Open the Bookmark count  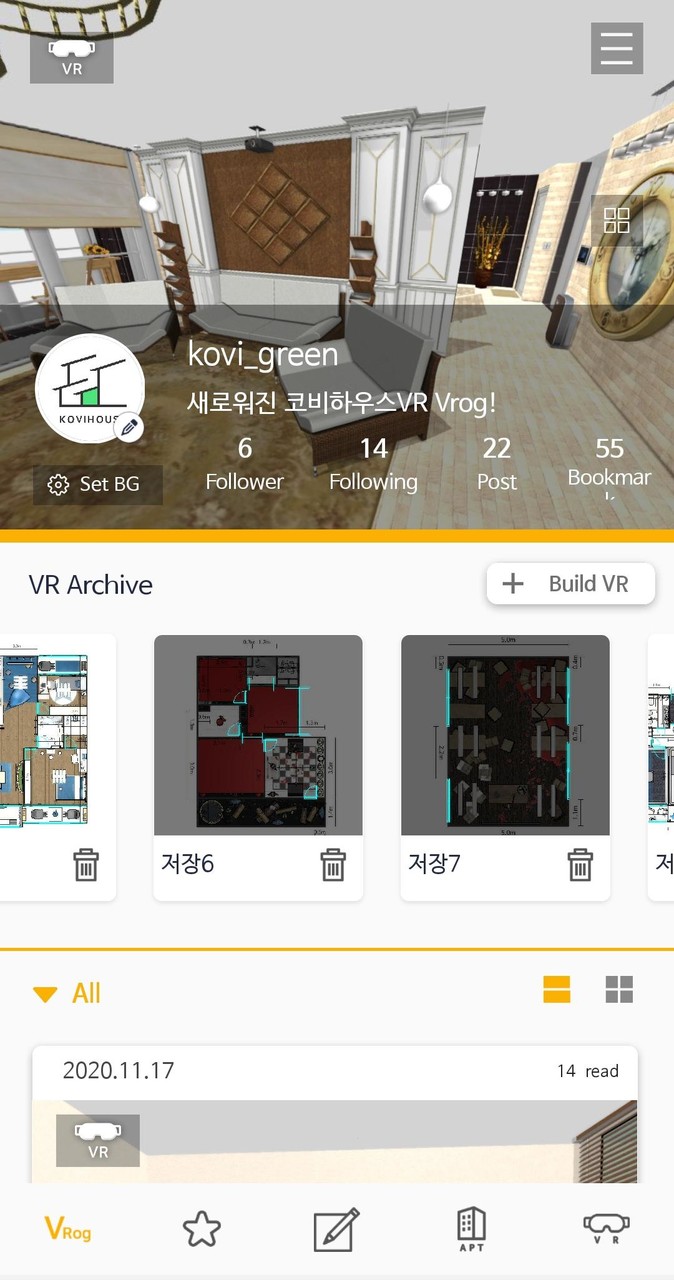(609, 465)
